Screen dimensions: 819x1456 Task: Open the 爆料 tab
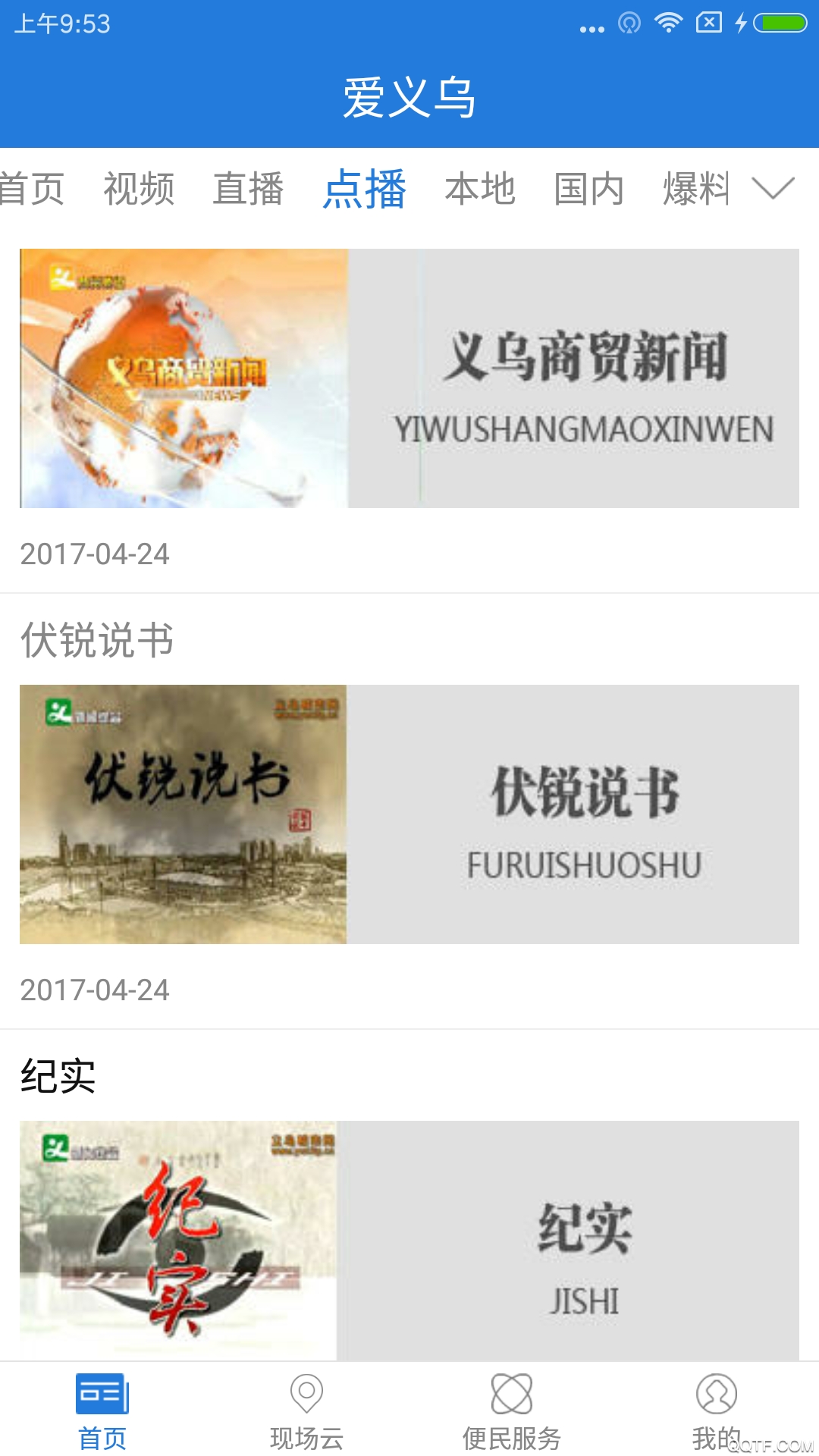[698, 190]
